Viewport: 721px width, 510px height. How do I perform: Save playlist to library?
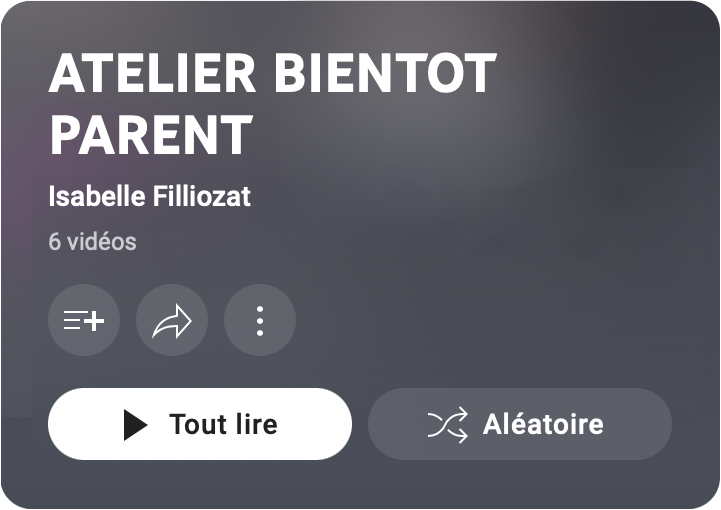[x=84, y=320]
